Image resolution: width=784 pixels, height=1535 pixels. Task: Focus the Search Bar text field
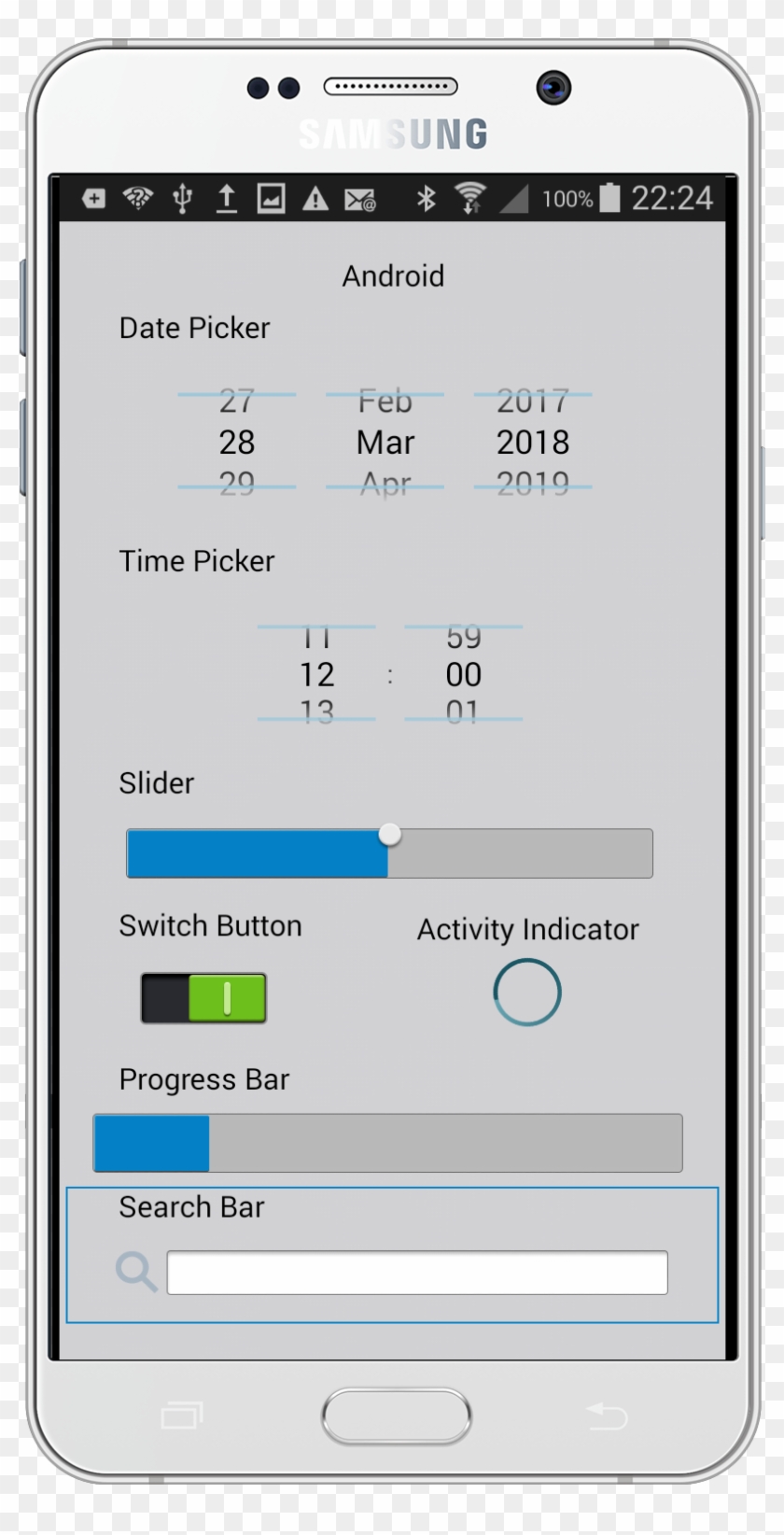416,1273
